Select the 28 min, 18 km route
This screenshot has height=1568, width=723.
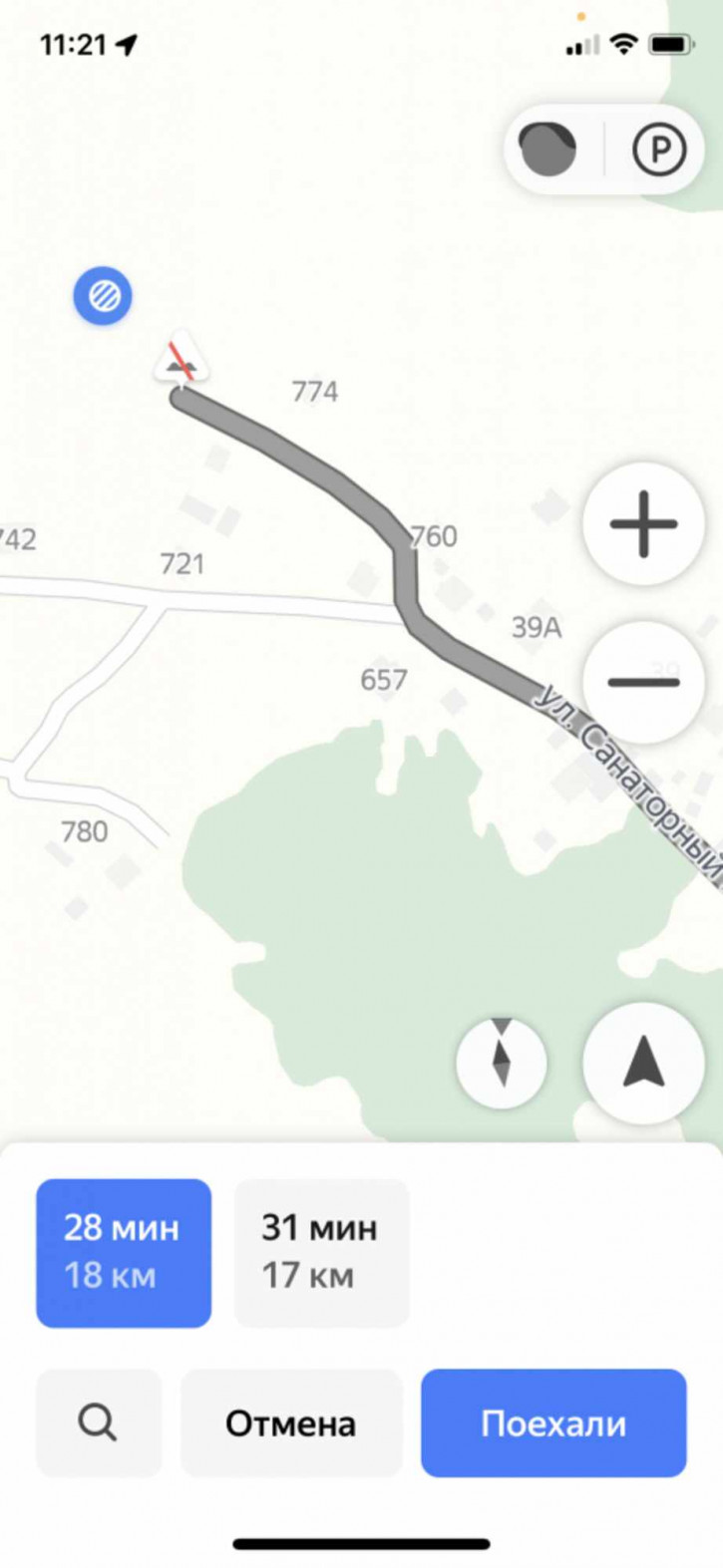click(x=124, y=1252)
